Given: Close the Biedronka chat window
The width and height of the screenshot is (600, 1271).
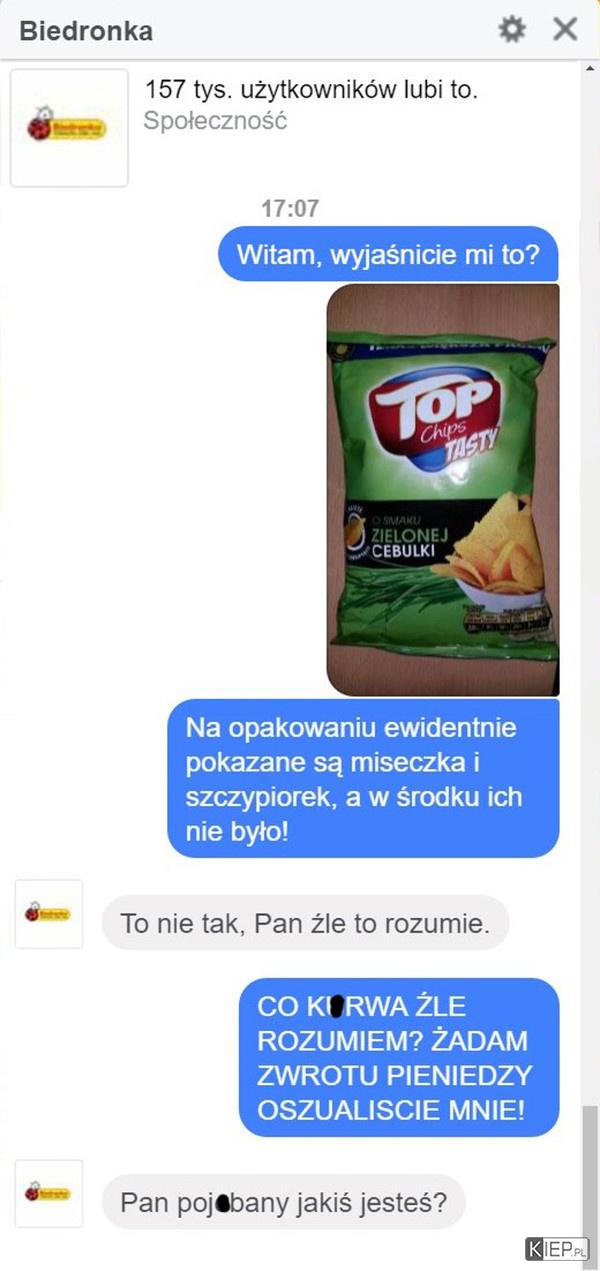Looking at the screenshot, I should [565, 30].
